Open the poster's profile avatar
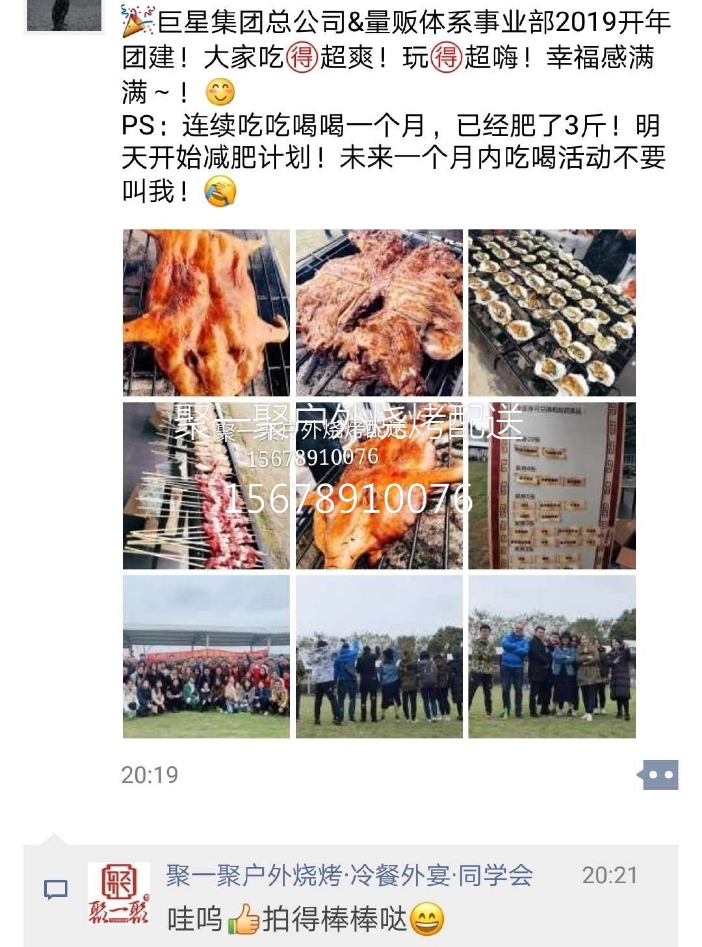Viewport: 702px width, 947px height. [x=64, y=14]
